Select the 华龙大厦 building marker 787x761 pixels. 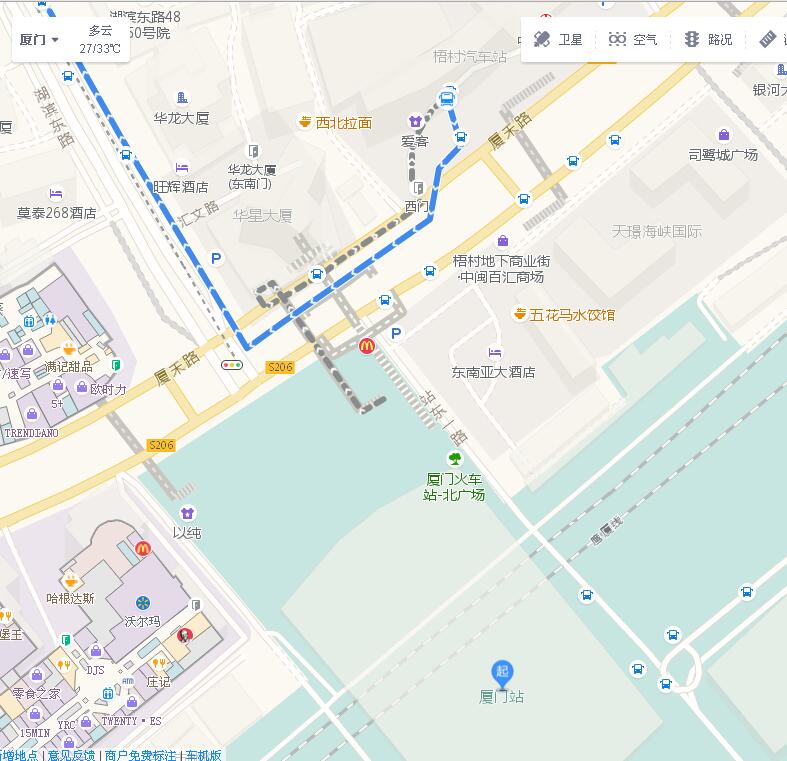181,98
